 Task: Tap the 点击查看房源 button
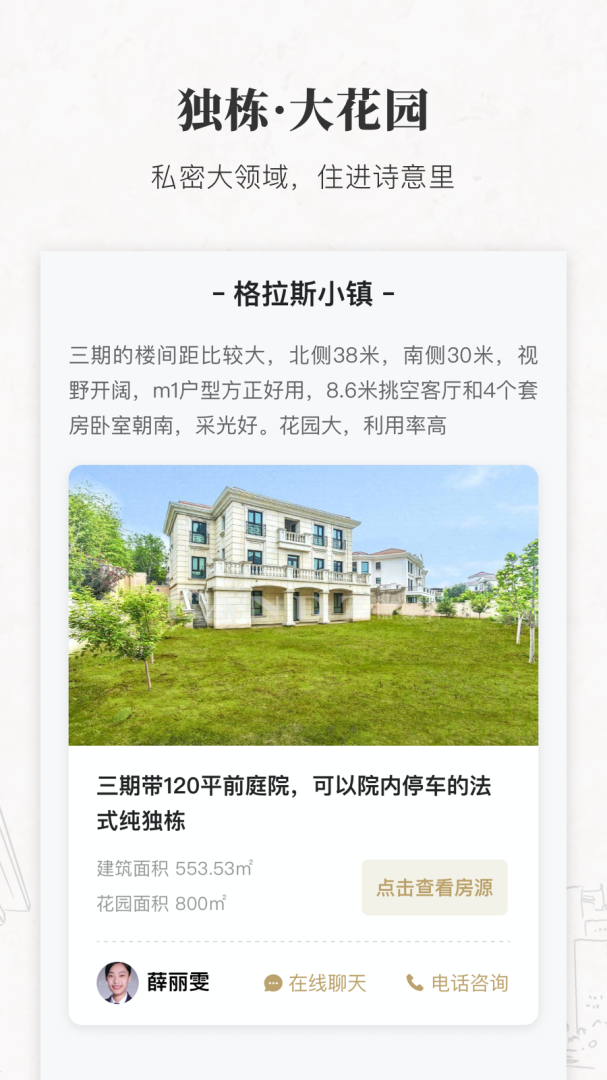pyautogui.click(x=434, y=888)
